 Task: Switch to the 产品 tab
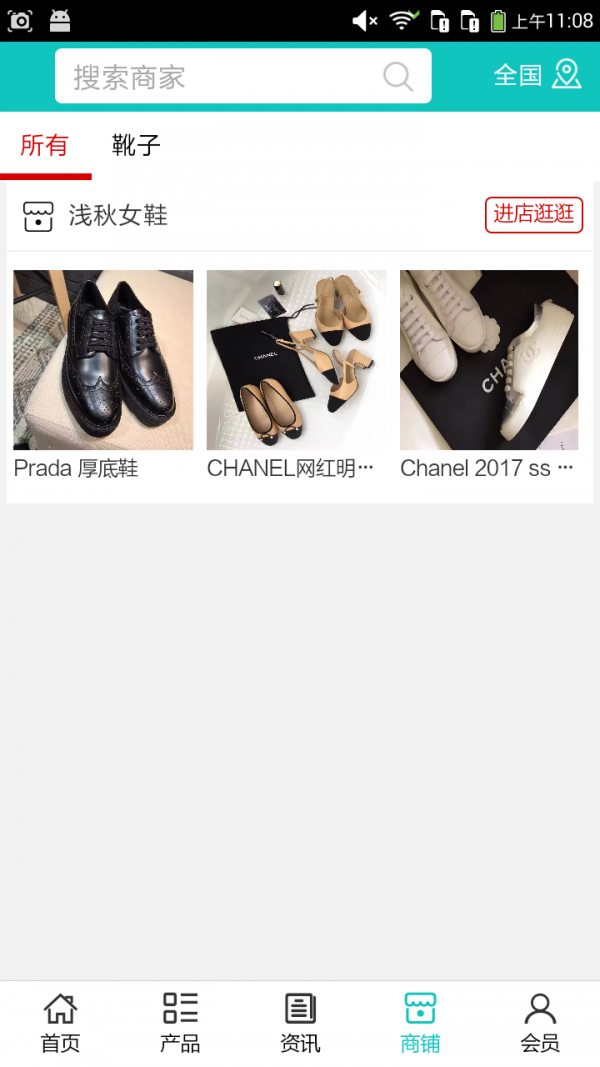(180, 1023)
